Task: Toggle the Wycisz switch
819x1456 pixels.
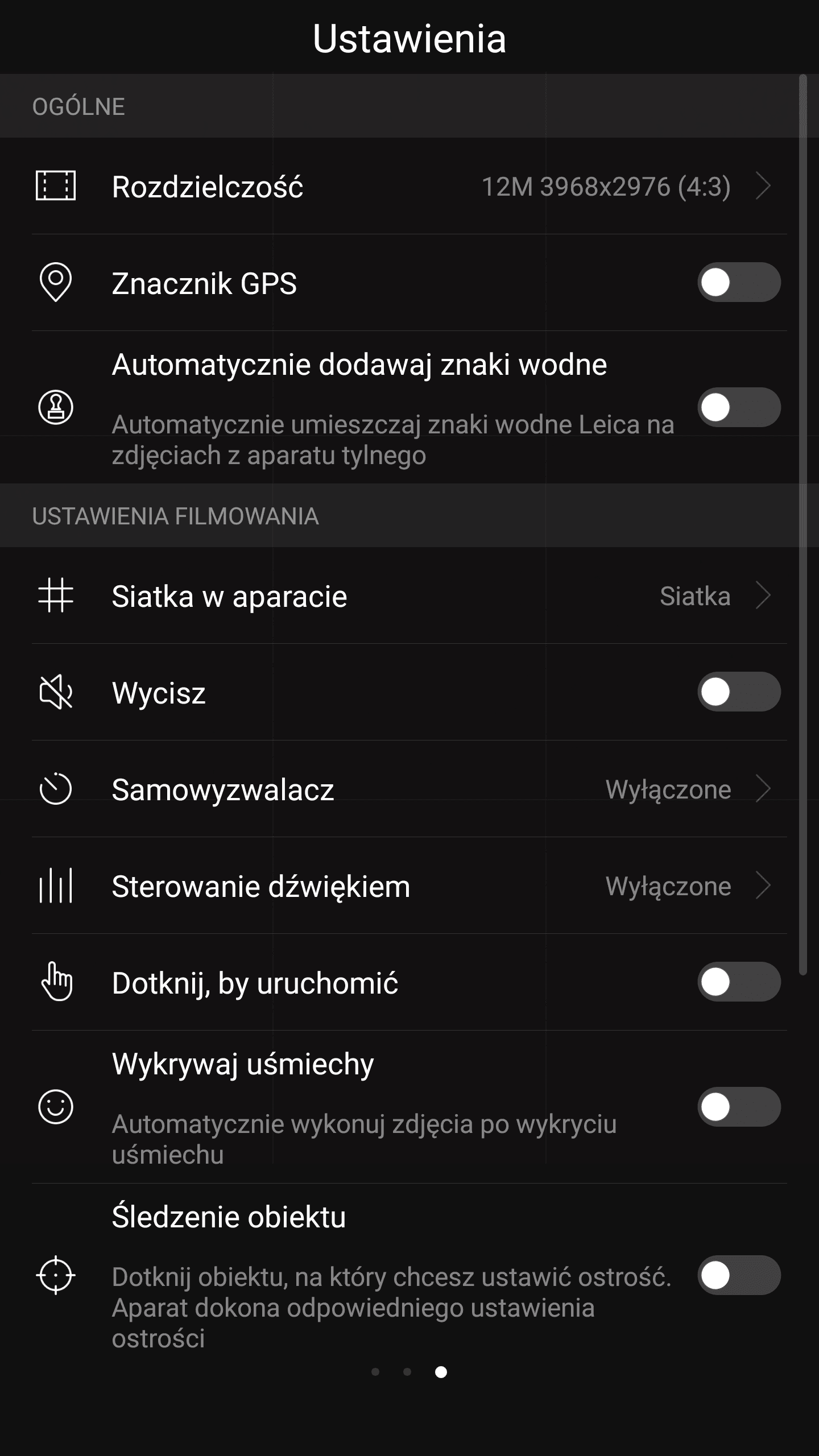Action: 738,692
